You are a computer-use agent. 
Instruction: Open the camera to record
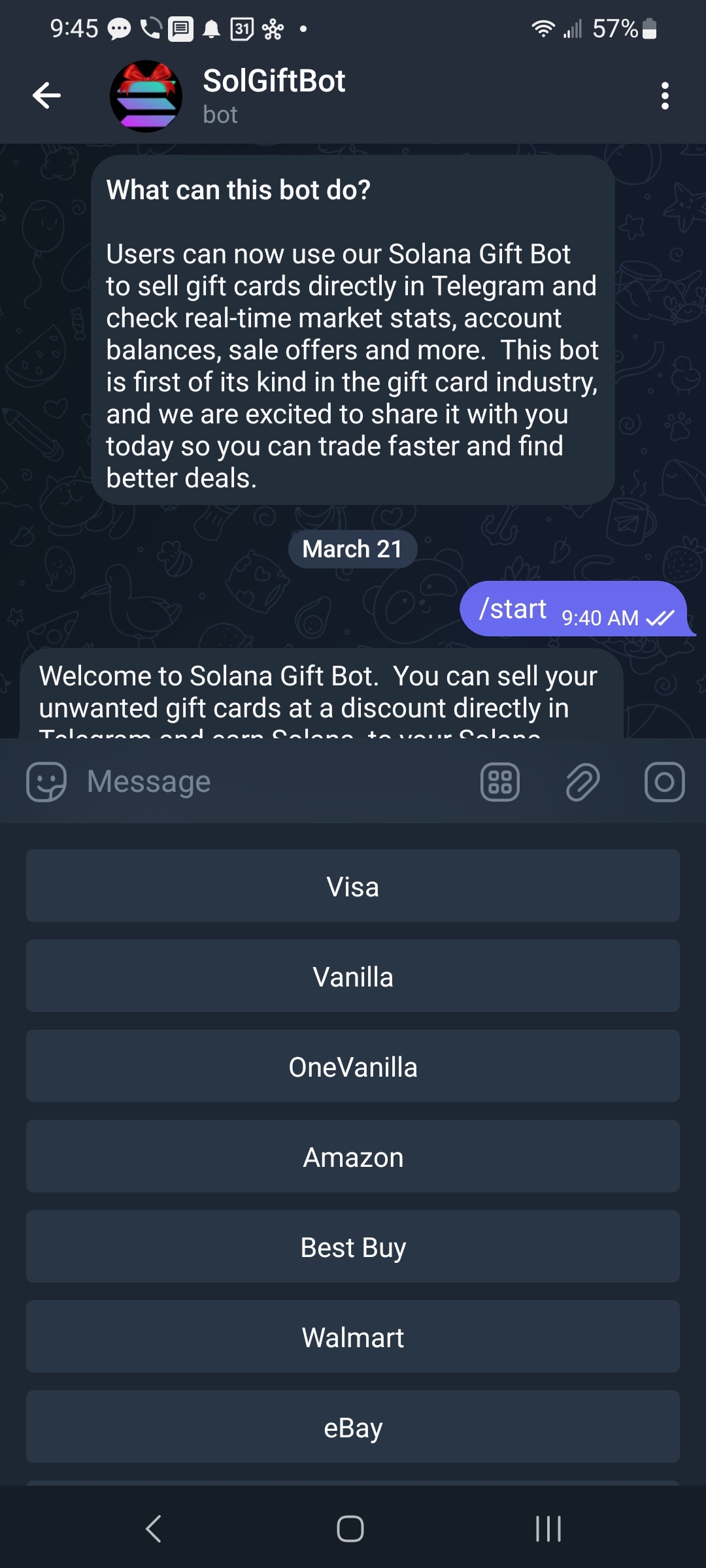pyautogui.click(x=664, y=781)
